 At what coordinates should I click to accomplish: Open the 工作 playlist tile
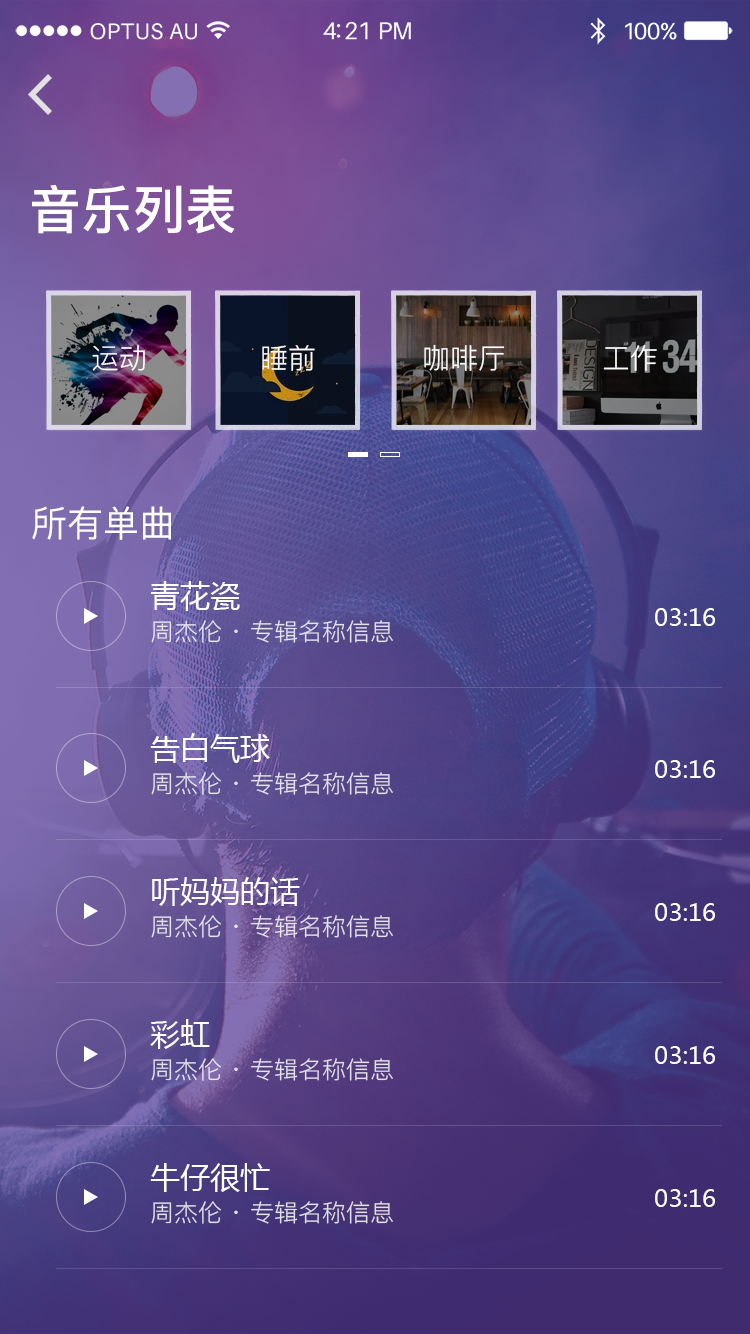(x=629, y=360)
